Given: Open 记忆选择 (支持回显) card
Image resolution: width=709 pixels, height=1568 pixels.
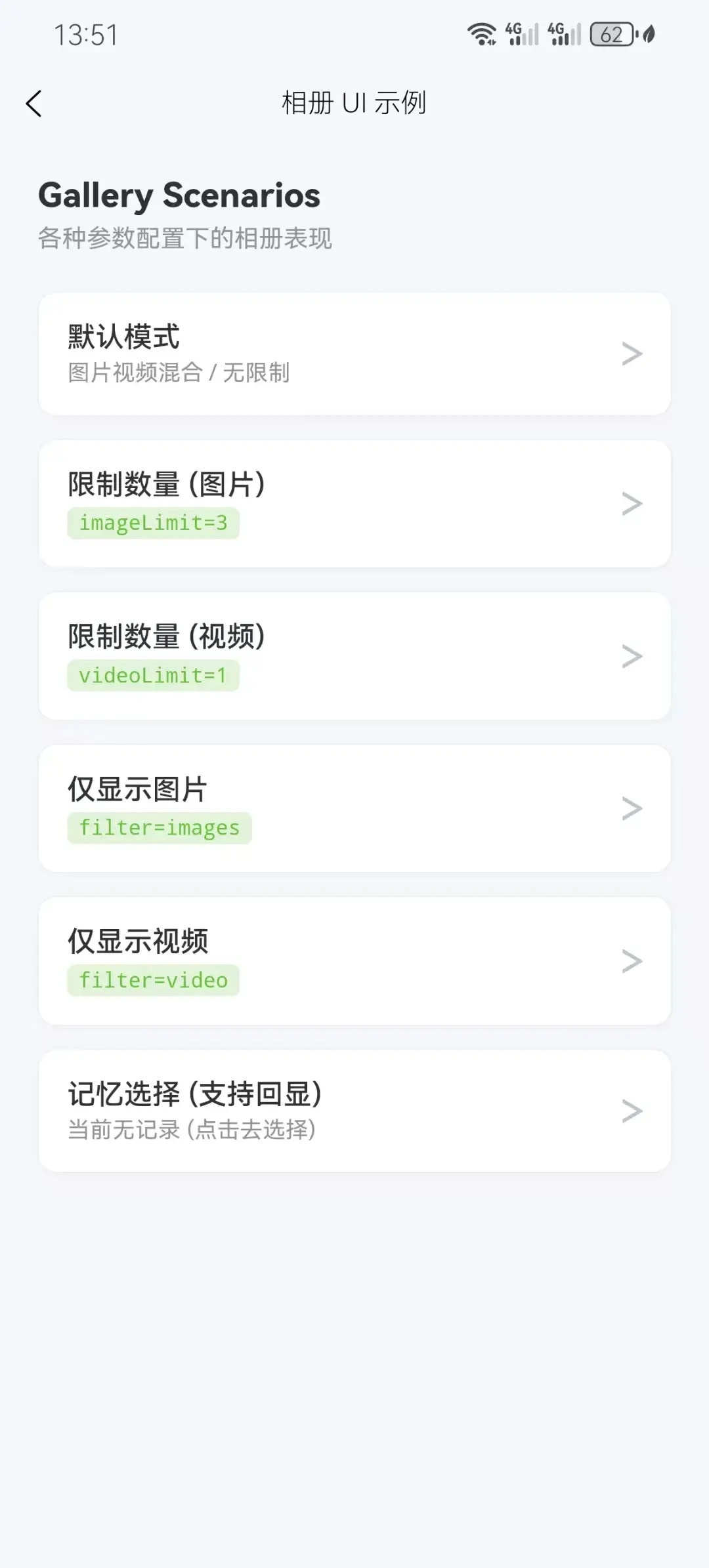Looking at the screenshot, I should coord(354,1110).
